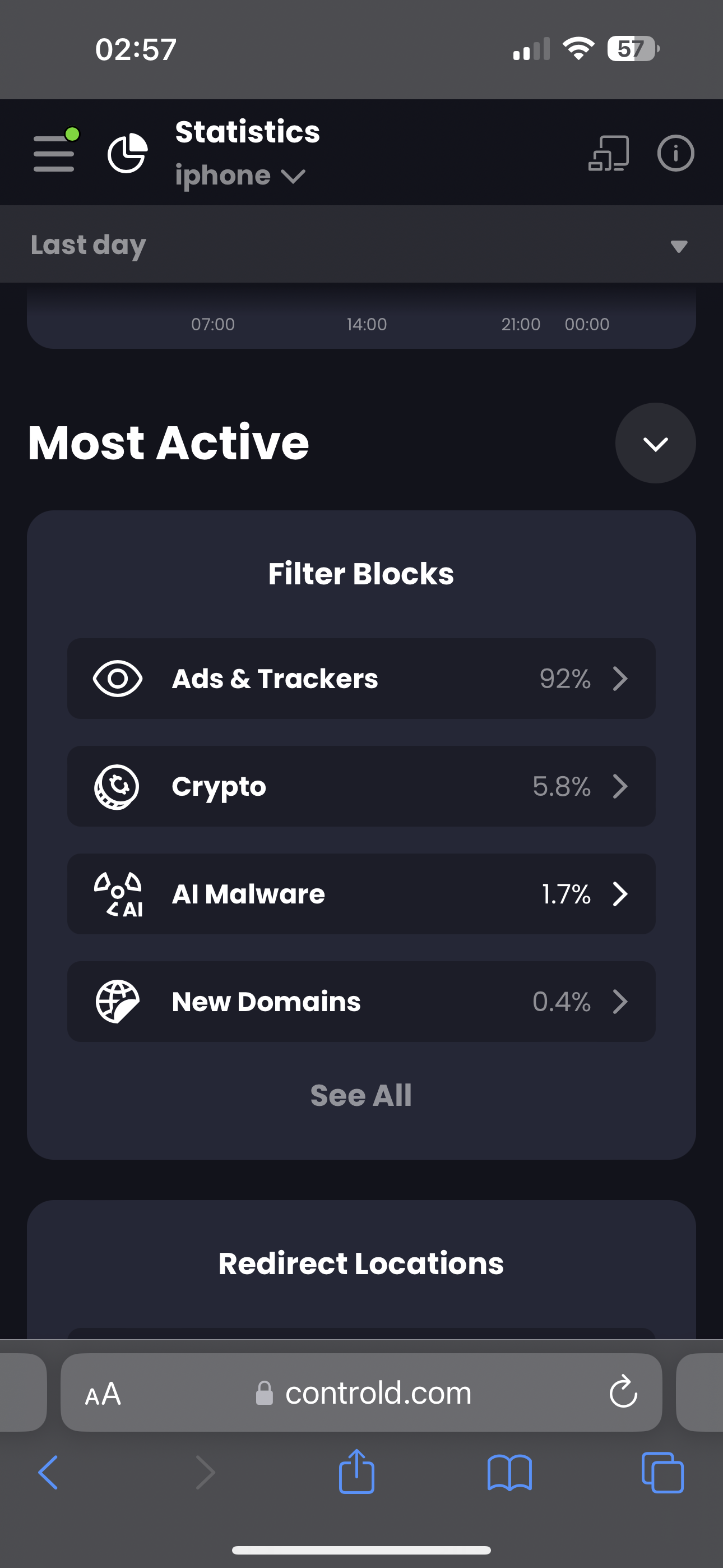Show all open Safari tabs
The image size is (723, 1568).
point(662,1473)
